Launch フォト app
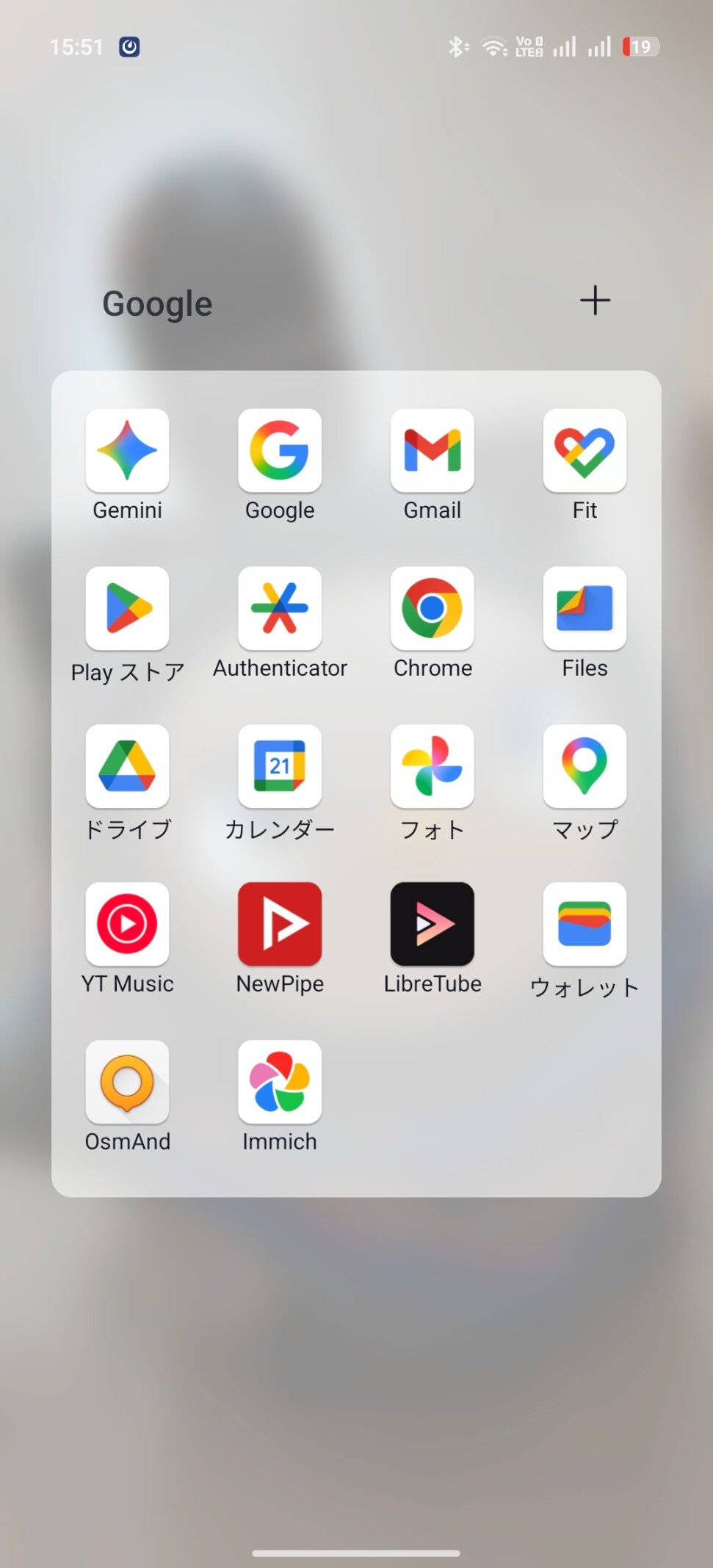The image size is (713, 1568). pyautogui.click(x=432, y=766)
